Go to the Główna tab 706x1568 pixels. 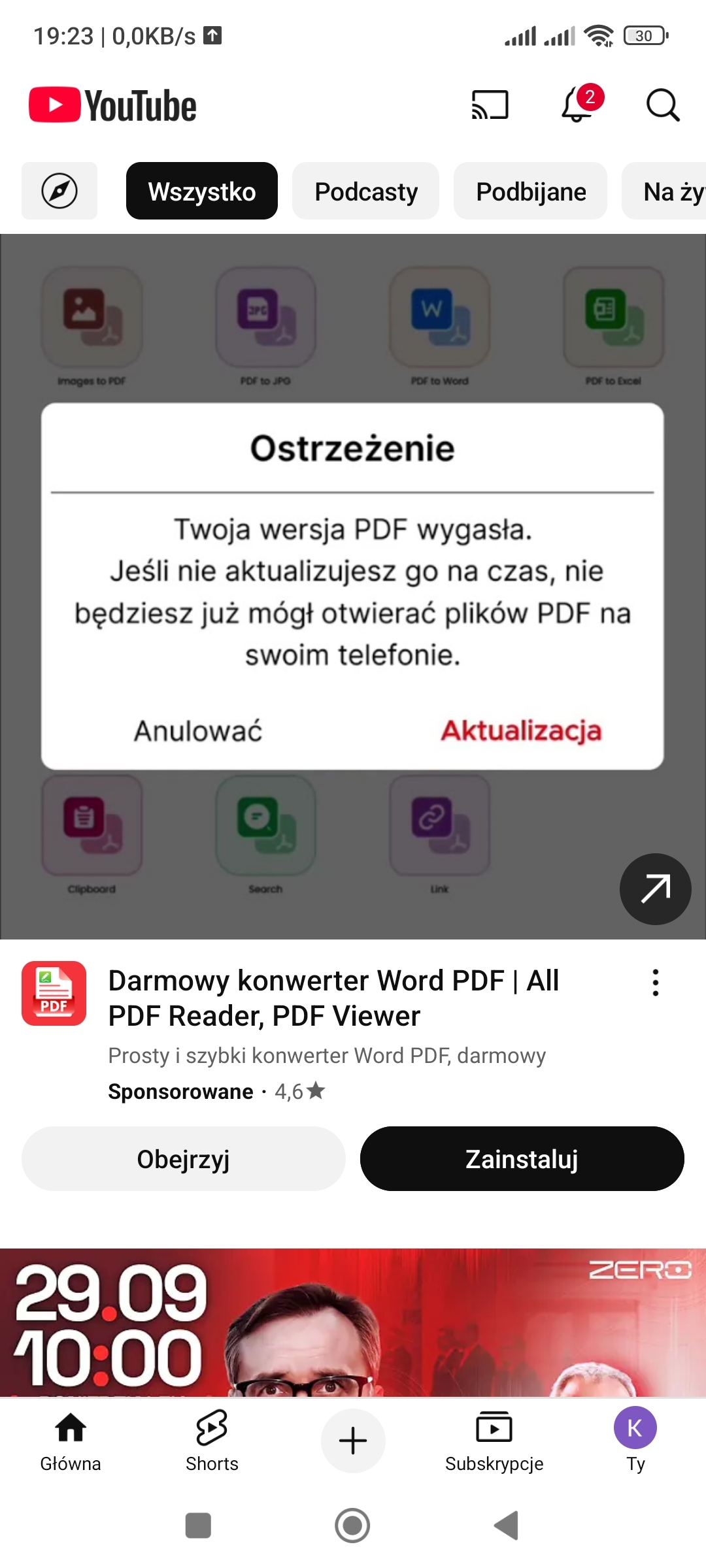tap(71, 1441)
